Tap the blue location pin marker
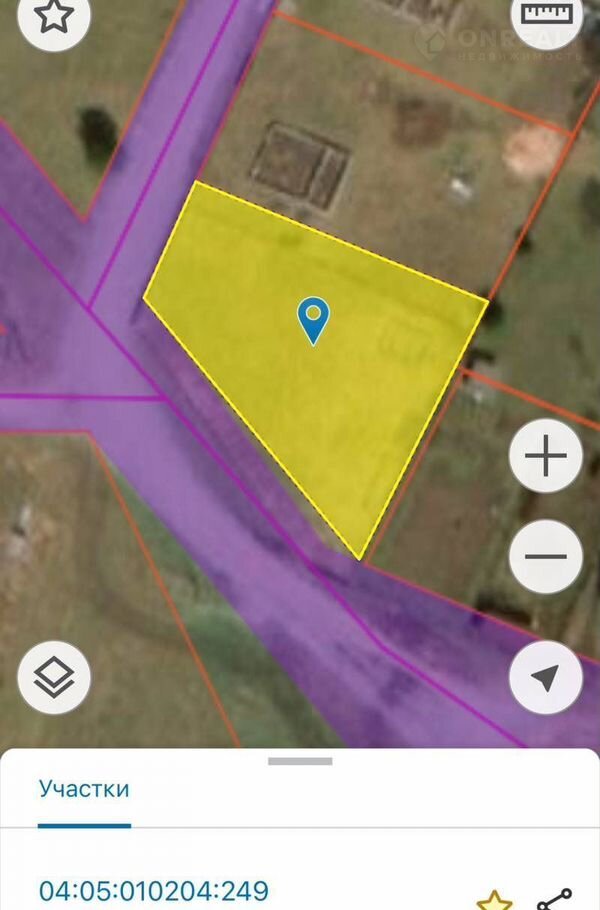Image resolution: width=600 pixels, height=910 pixels. pyautogui.click(x=314, y=320)
